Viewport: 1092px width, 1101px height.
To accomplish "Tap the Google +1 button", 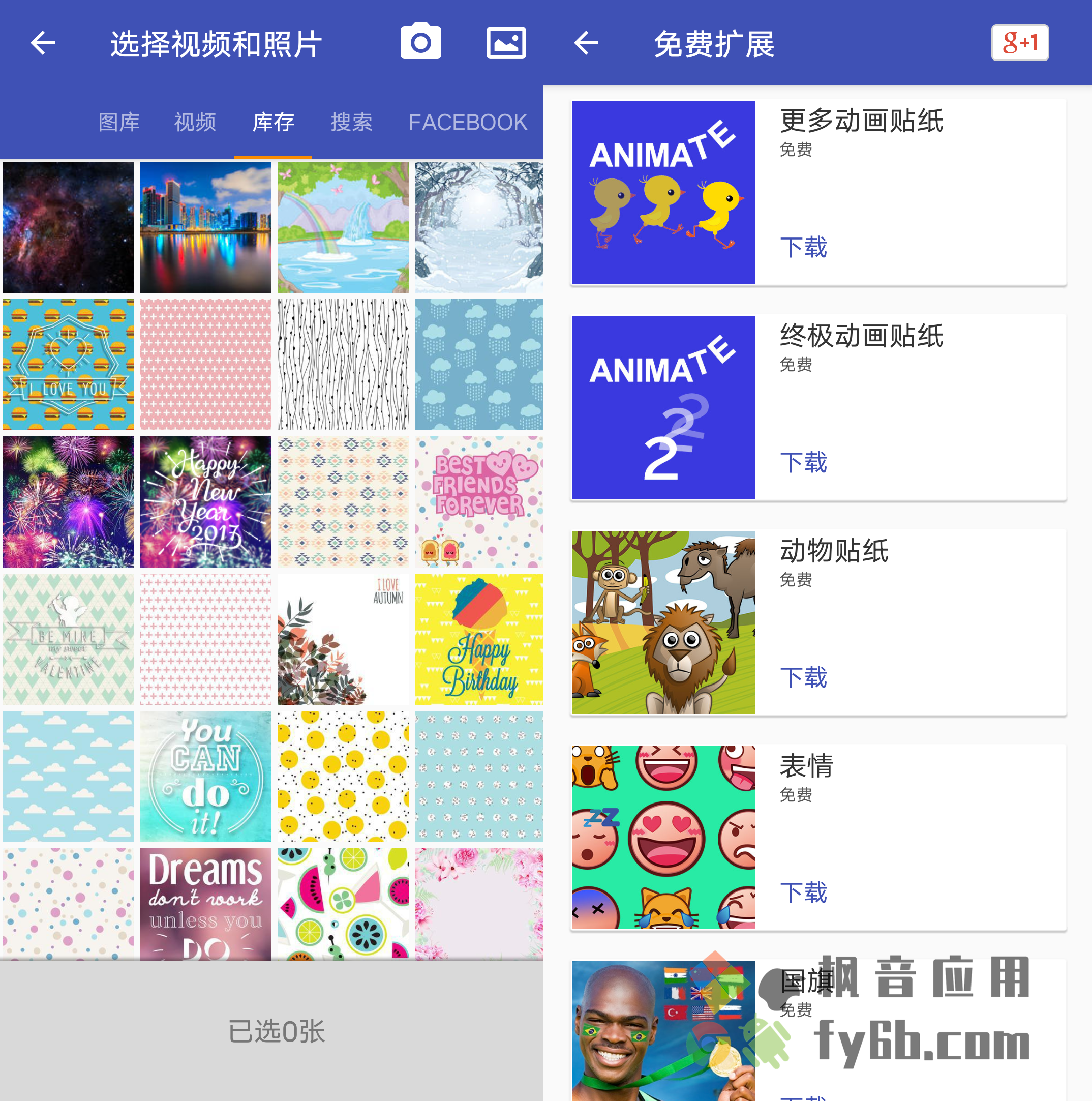I will [x=1020, y=43].
